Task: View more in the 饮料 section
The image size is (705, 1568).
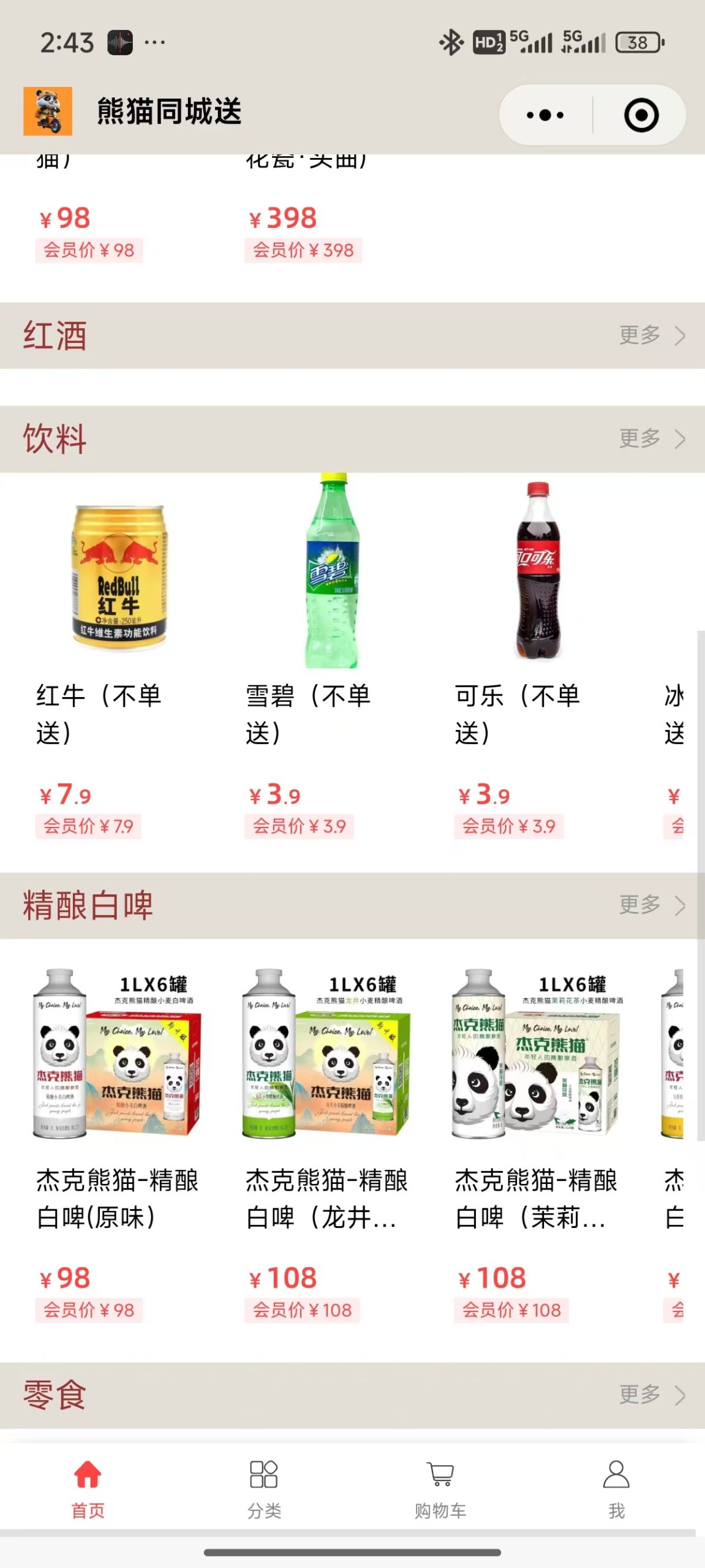Action: pyautogui.click(x=651, y=439)
